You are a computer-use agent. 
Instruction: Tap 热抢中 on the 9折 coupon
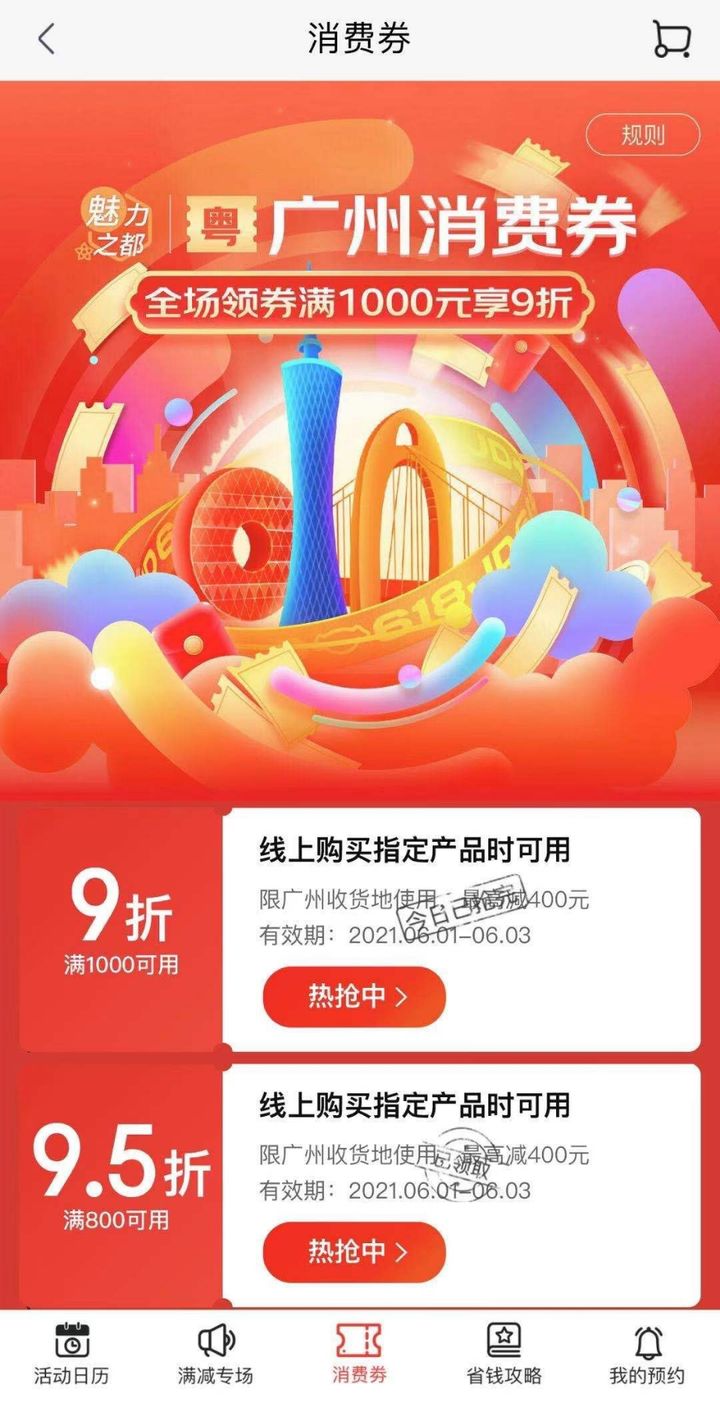[x=352, y=997]
